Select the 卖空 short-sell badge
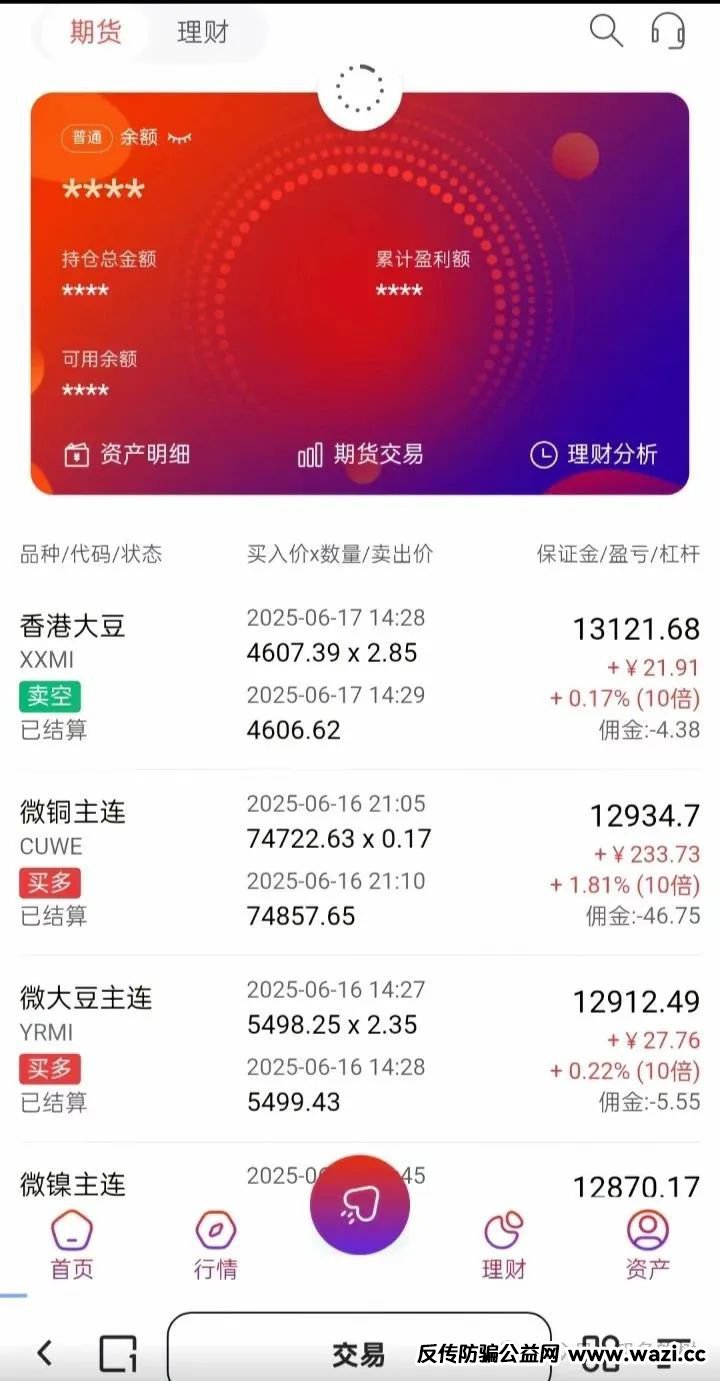This screenshot has width=720, height=1381. 50,696
